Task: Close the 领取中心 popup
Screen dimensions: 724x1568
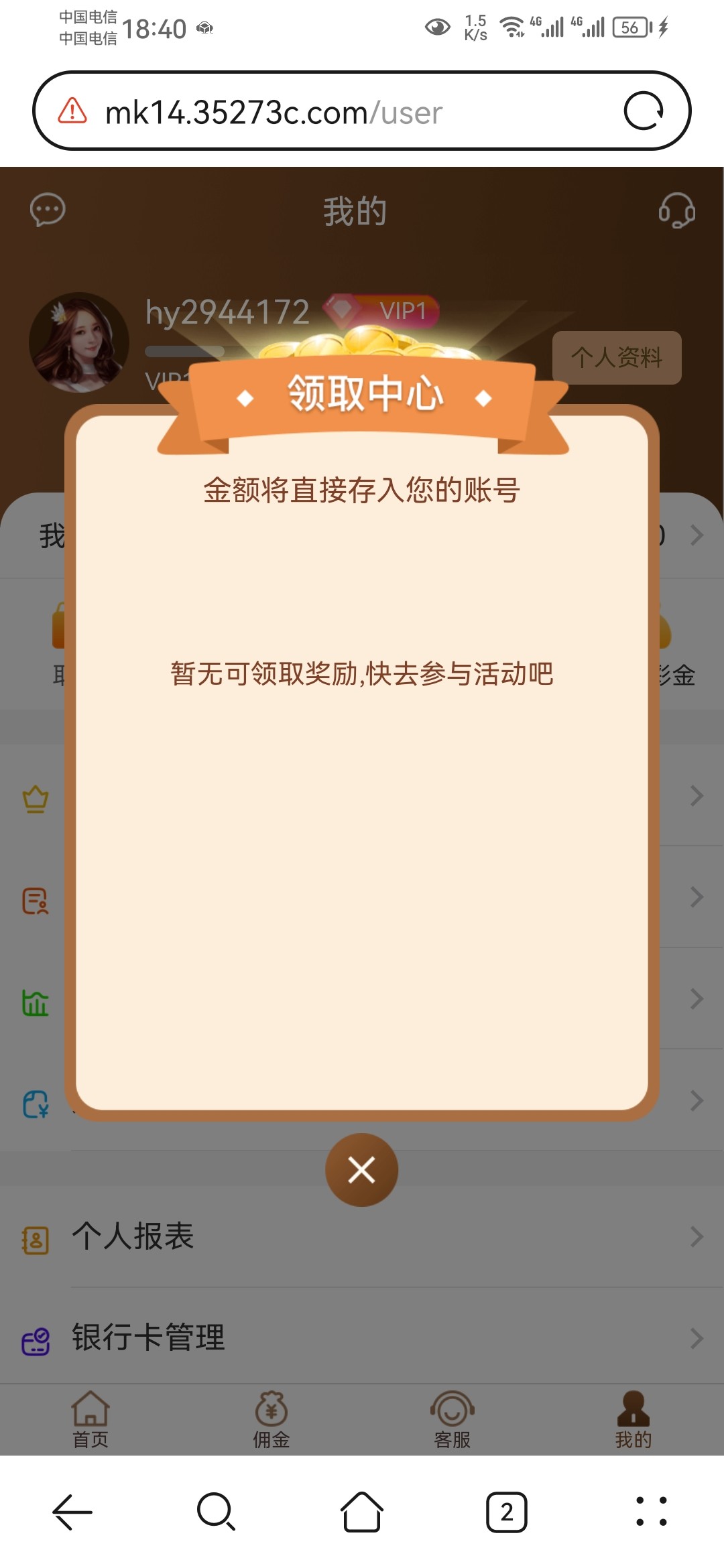Action: (x=361, y=1170)
